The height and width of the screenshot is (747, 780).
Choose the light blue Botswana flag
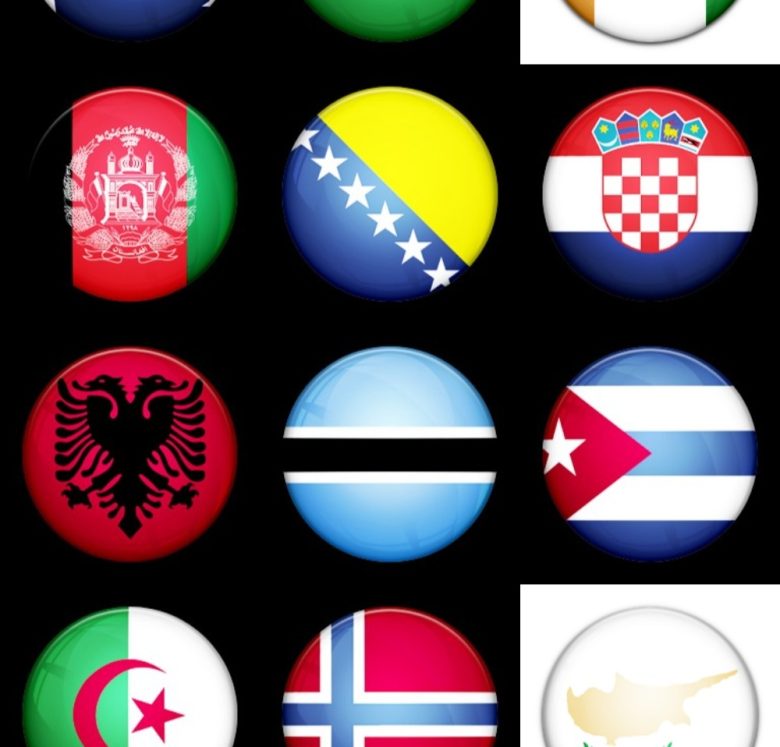coord(390,454)
